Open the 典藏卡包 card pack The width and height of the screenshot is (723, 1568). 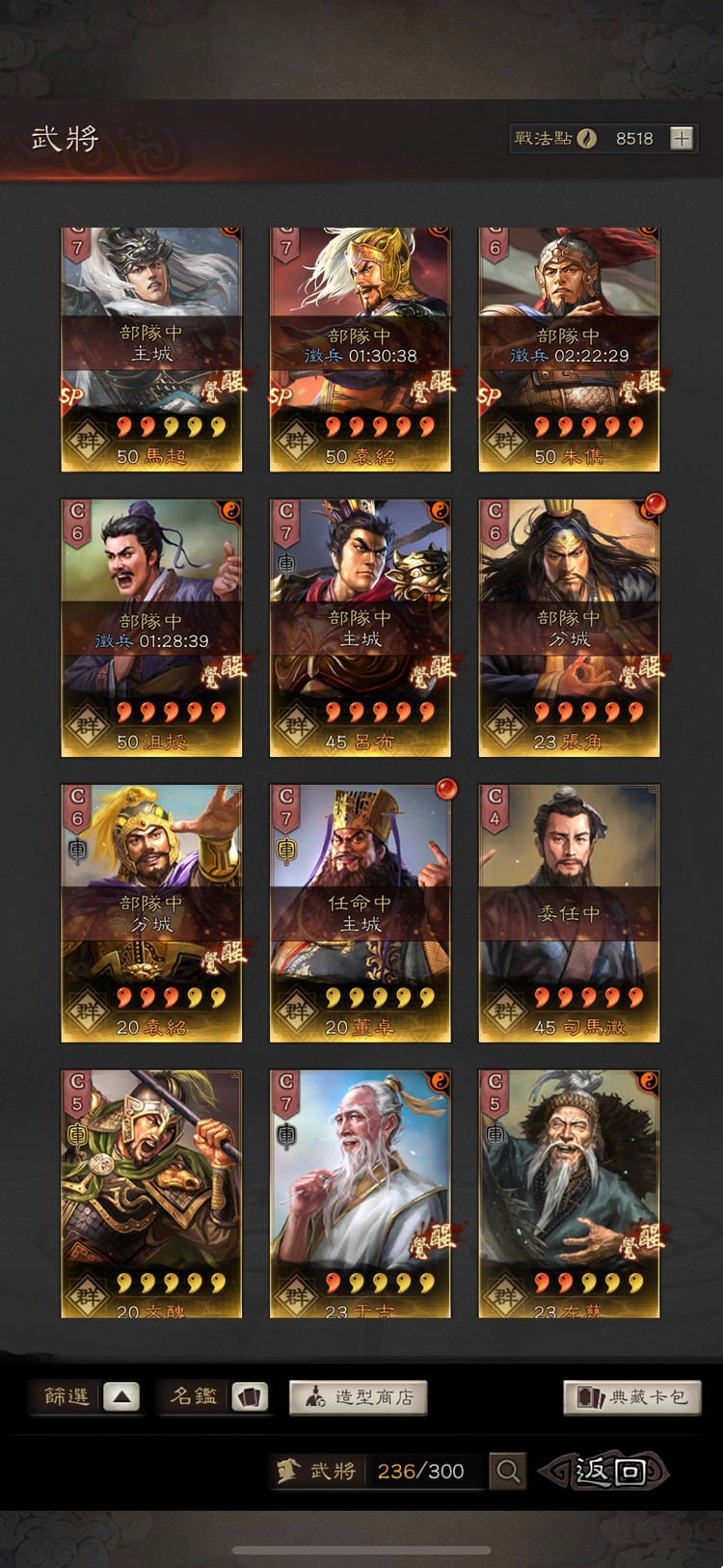(632, 1397)
